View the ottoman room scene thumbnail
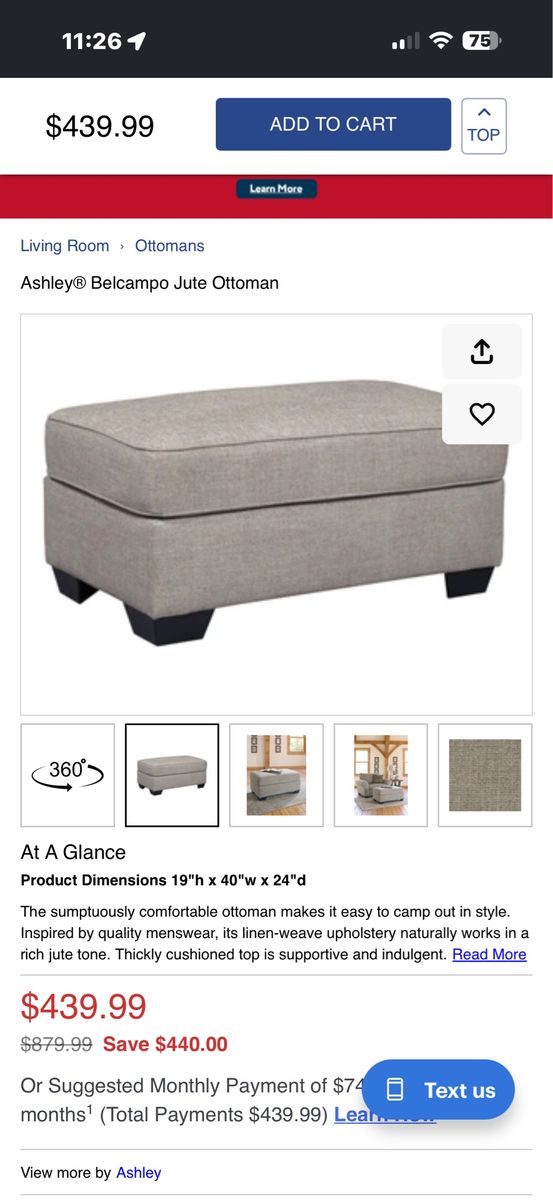Screen dimensions: 553x1200 276,775
